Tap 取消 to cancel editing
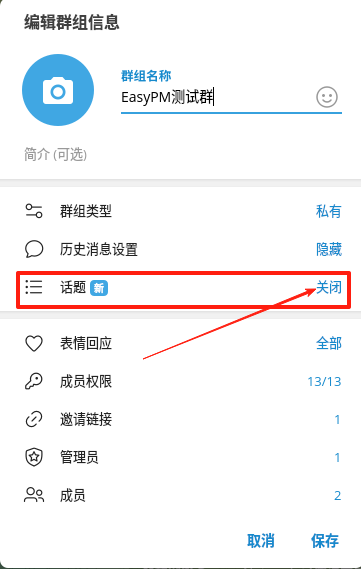 (261, 541)
